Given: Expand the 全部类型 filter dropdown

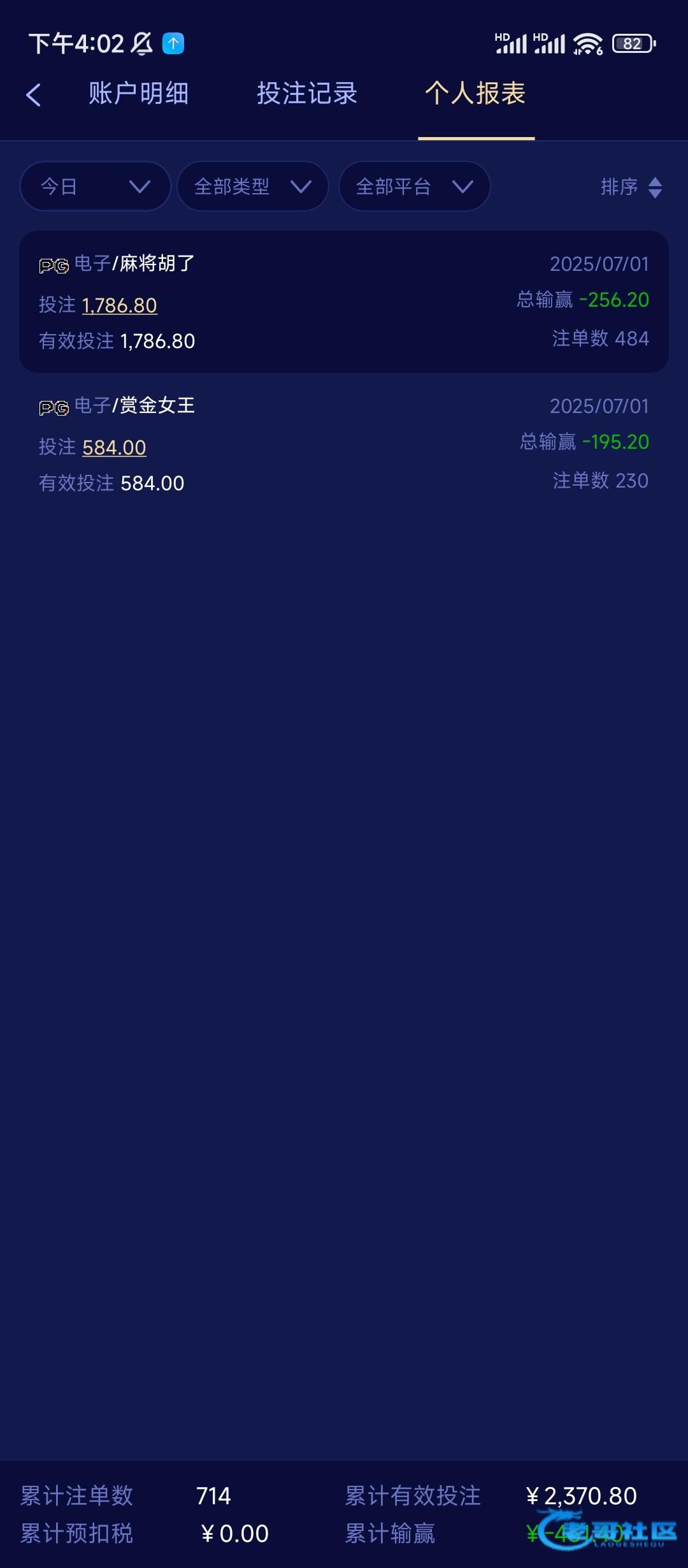Looking at the screenshot, I should (253, 186).
